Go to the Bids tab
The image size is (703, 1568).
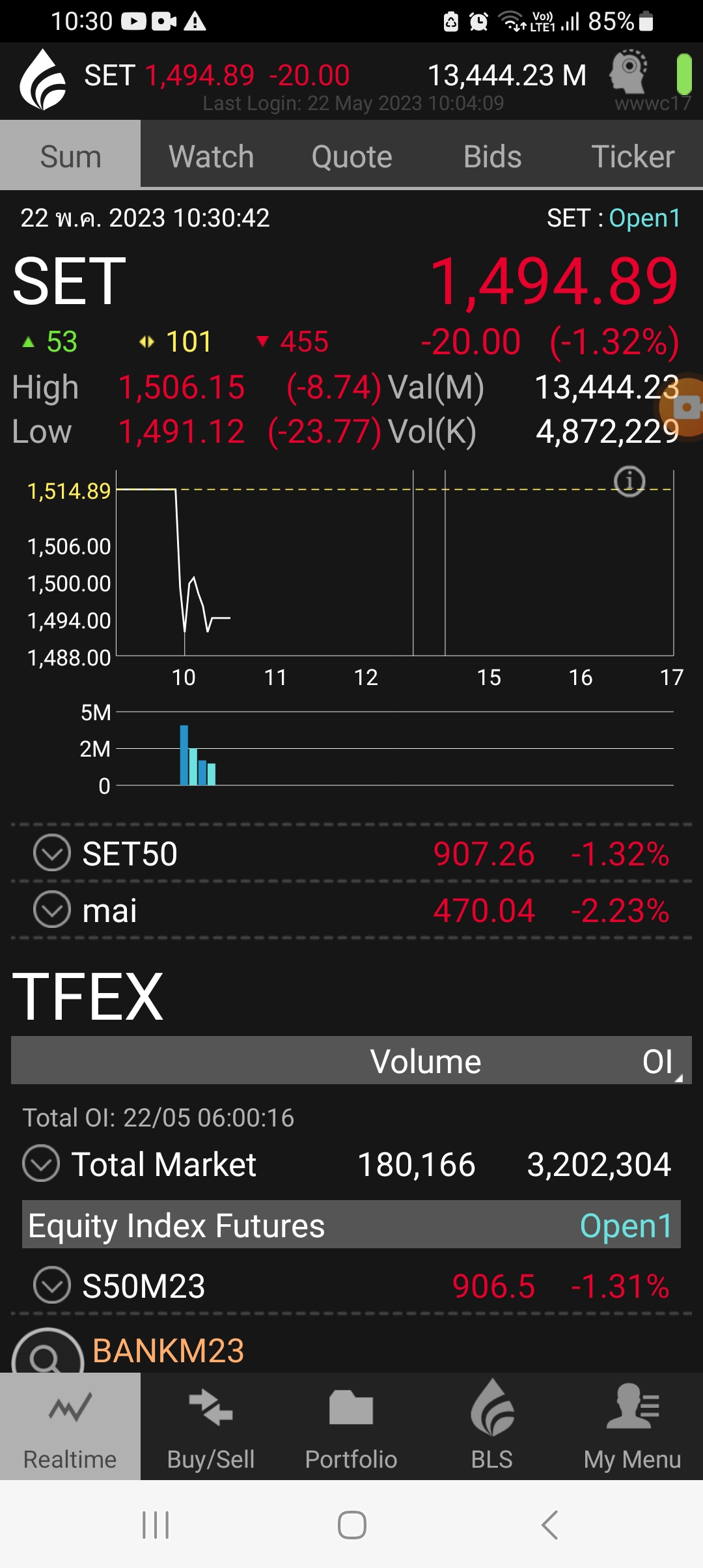tap(492, 157)
